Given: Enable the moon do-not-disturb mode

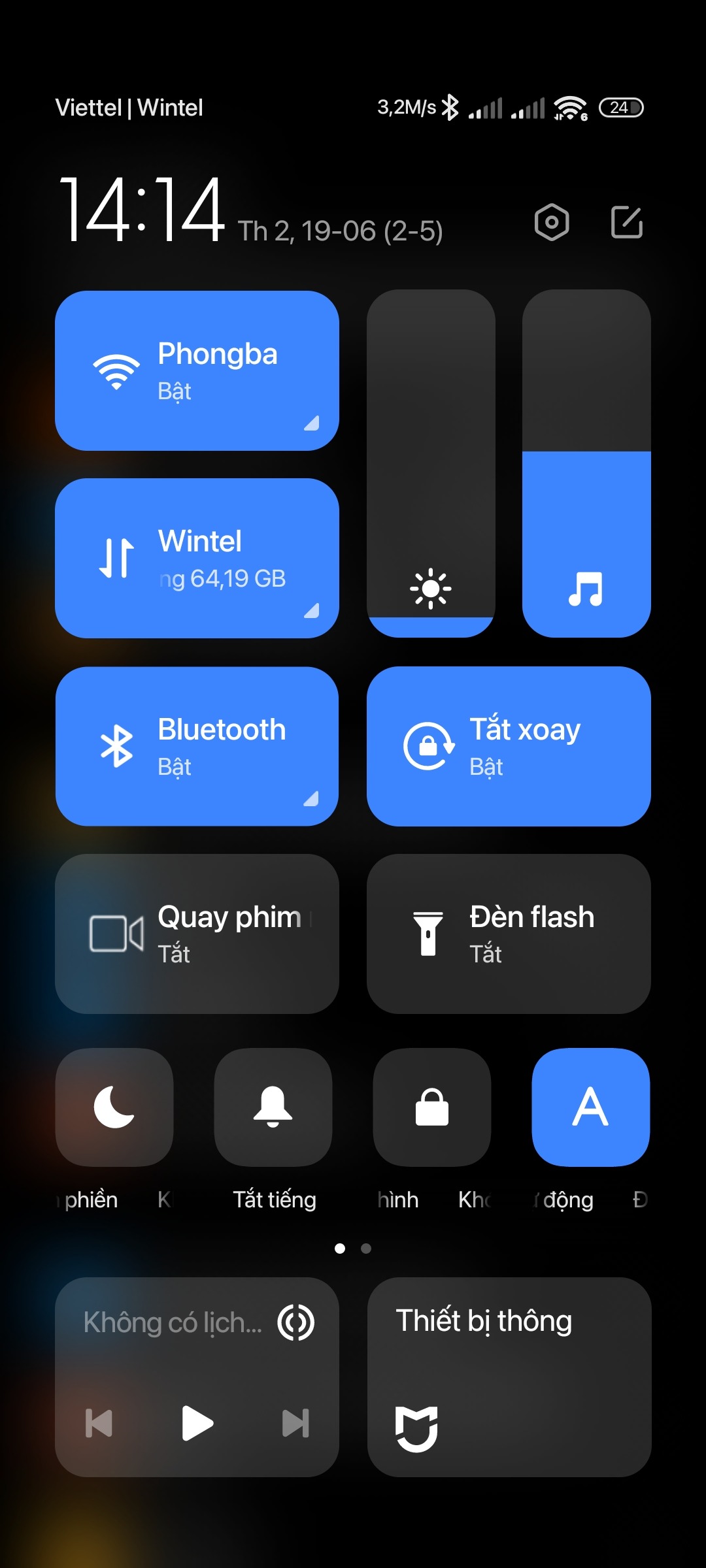Looking at the screenshot, I should [x=114, y=1107].
